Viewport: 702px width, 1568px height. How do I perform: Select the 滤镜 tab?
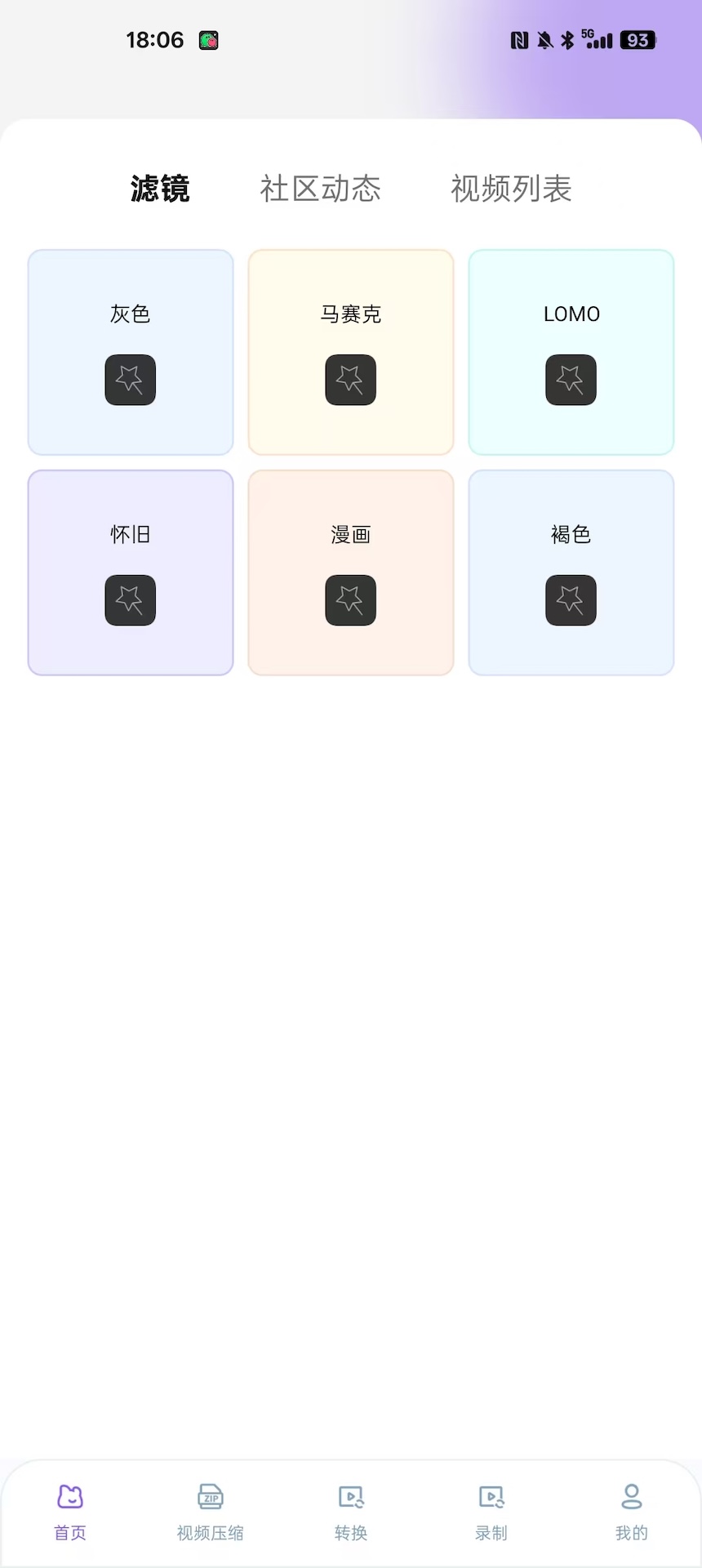pos(160,189)
